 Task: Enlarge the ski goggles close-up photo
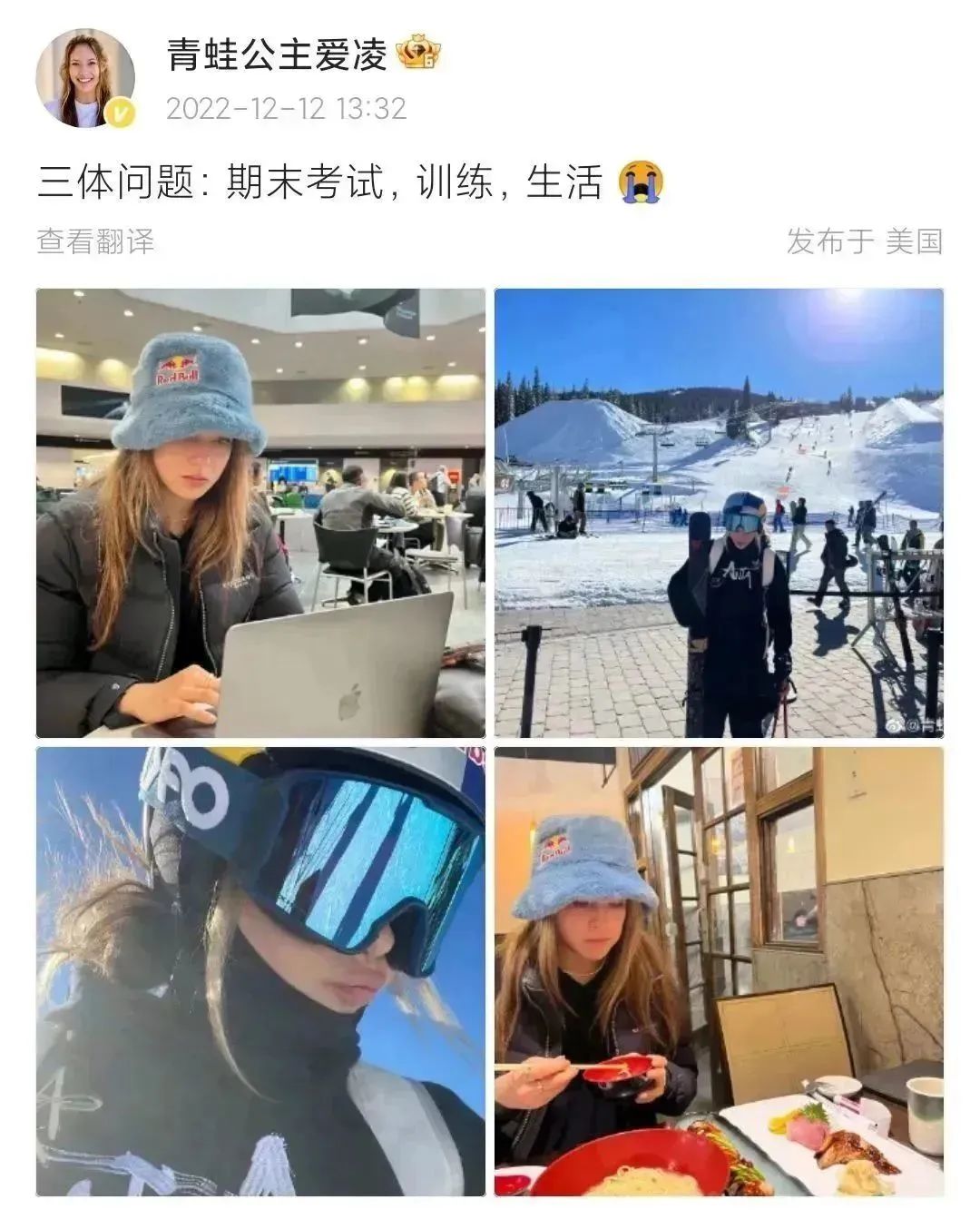[x=260, y=971]
